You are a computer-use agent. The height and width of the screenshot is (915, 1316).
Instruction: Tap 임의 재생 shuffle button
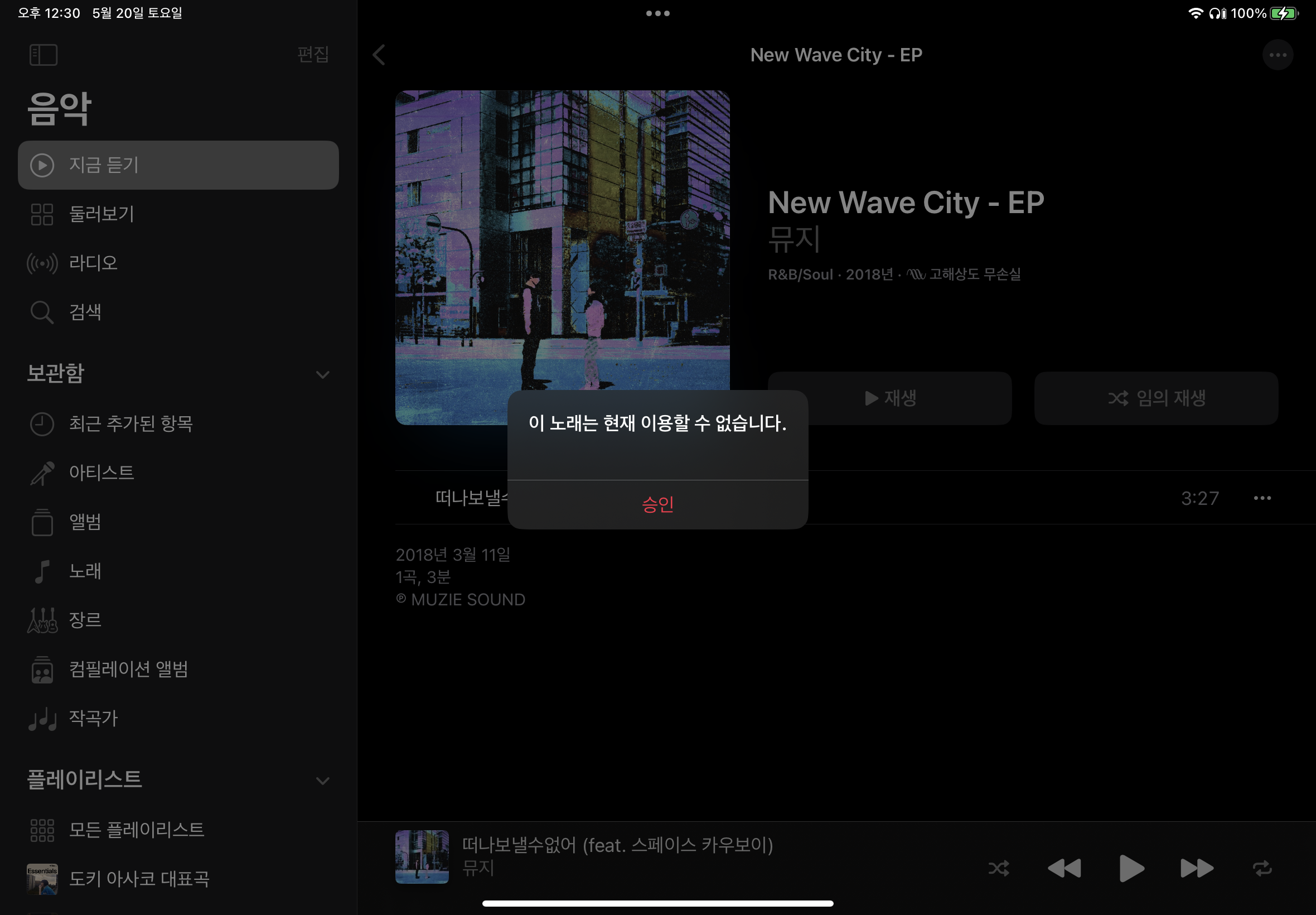pyautogui.click(x=1155, y=398)
